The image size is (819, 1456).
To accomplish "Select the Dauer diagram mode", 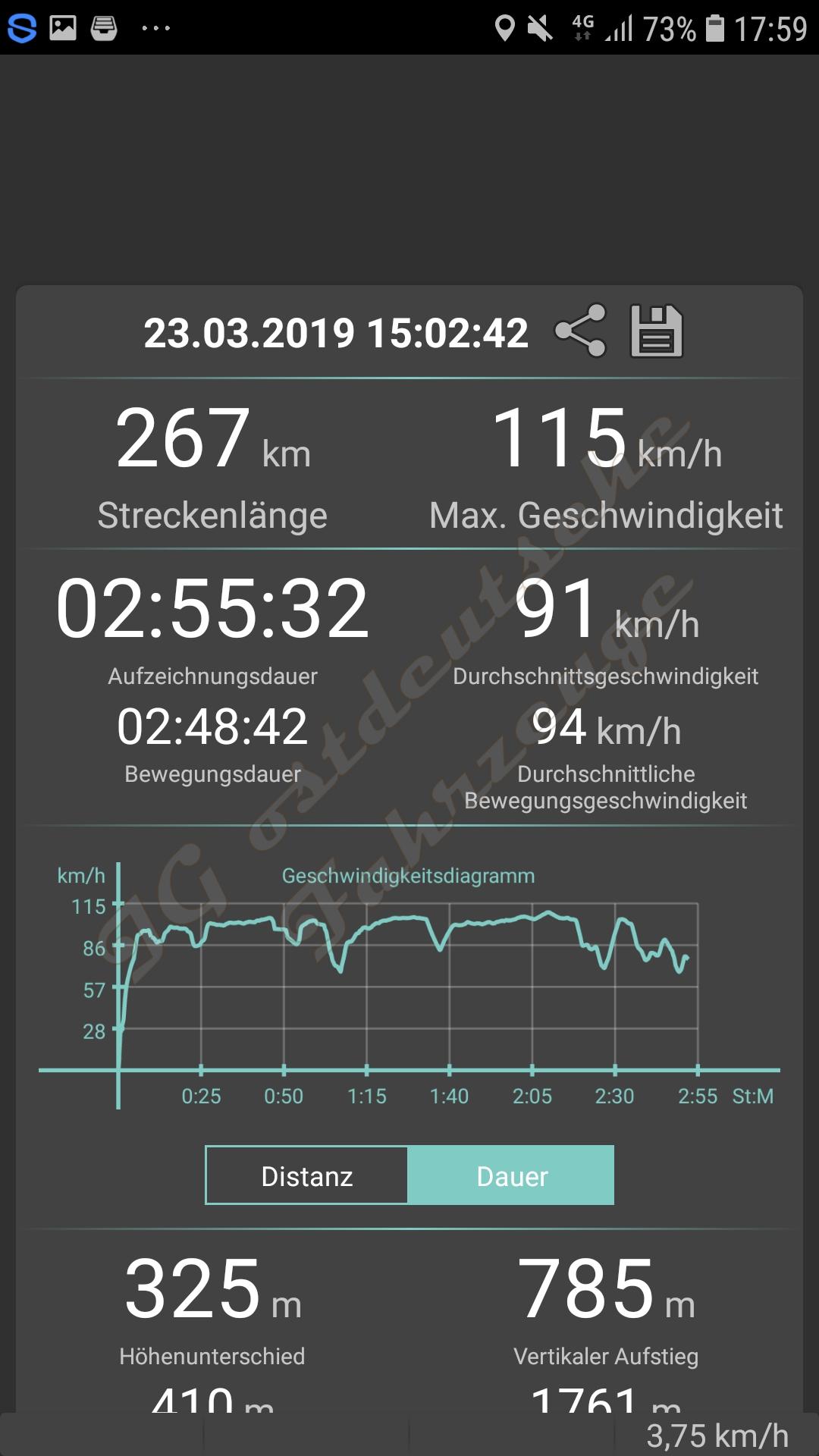I will tap(511, 1175).
